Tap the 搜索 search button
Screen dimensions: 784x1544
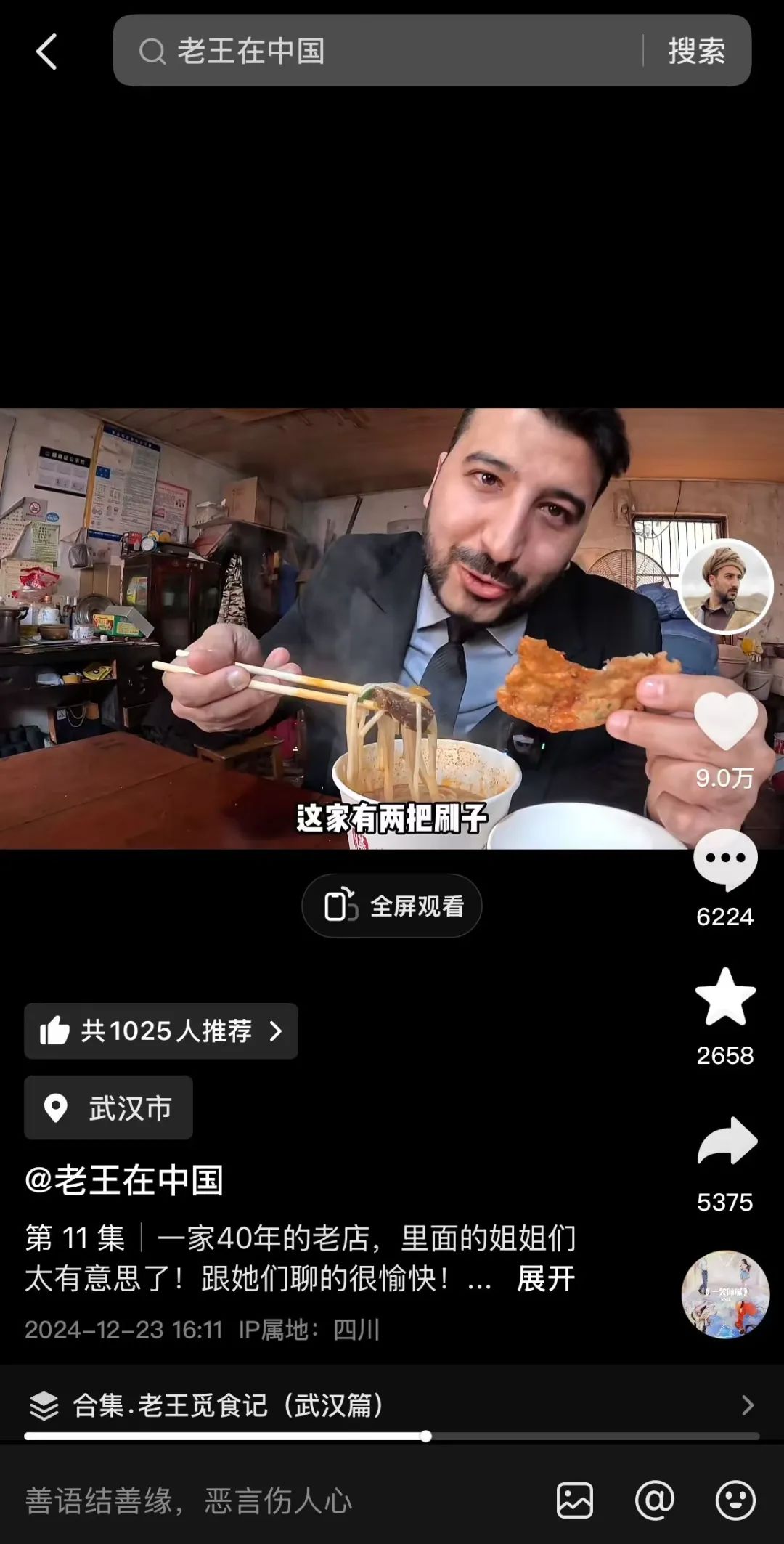696,51
